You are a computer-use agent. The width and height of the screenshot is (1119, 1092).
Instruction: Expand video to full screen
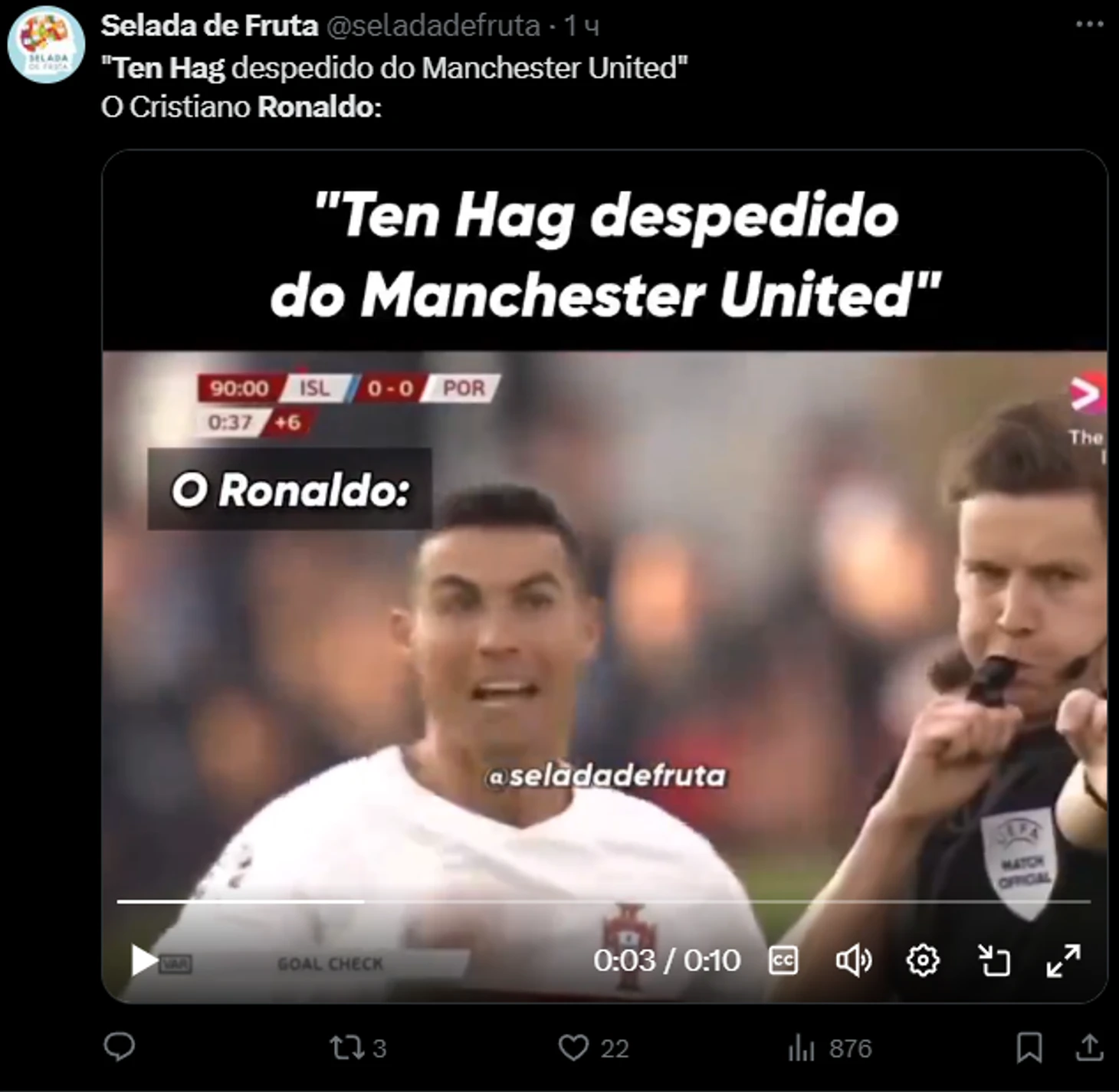1064,960
